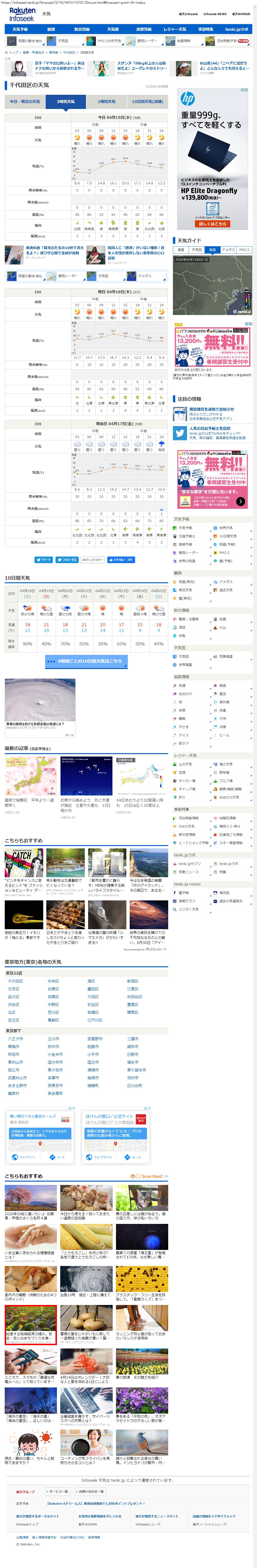The image size is (257, 1568).
Task: Open the 八王子市 weather link
Action: coord(15,1039)
